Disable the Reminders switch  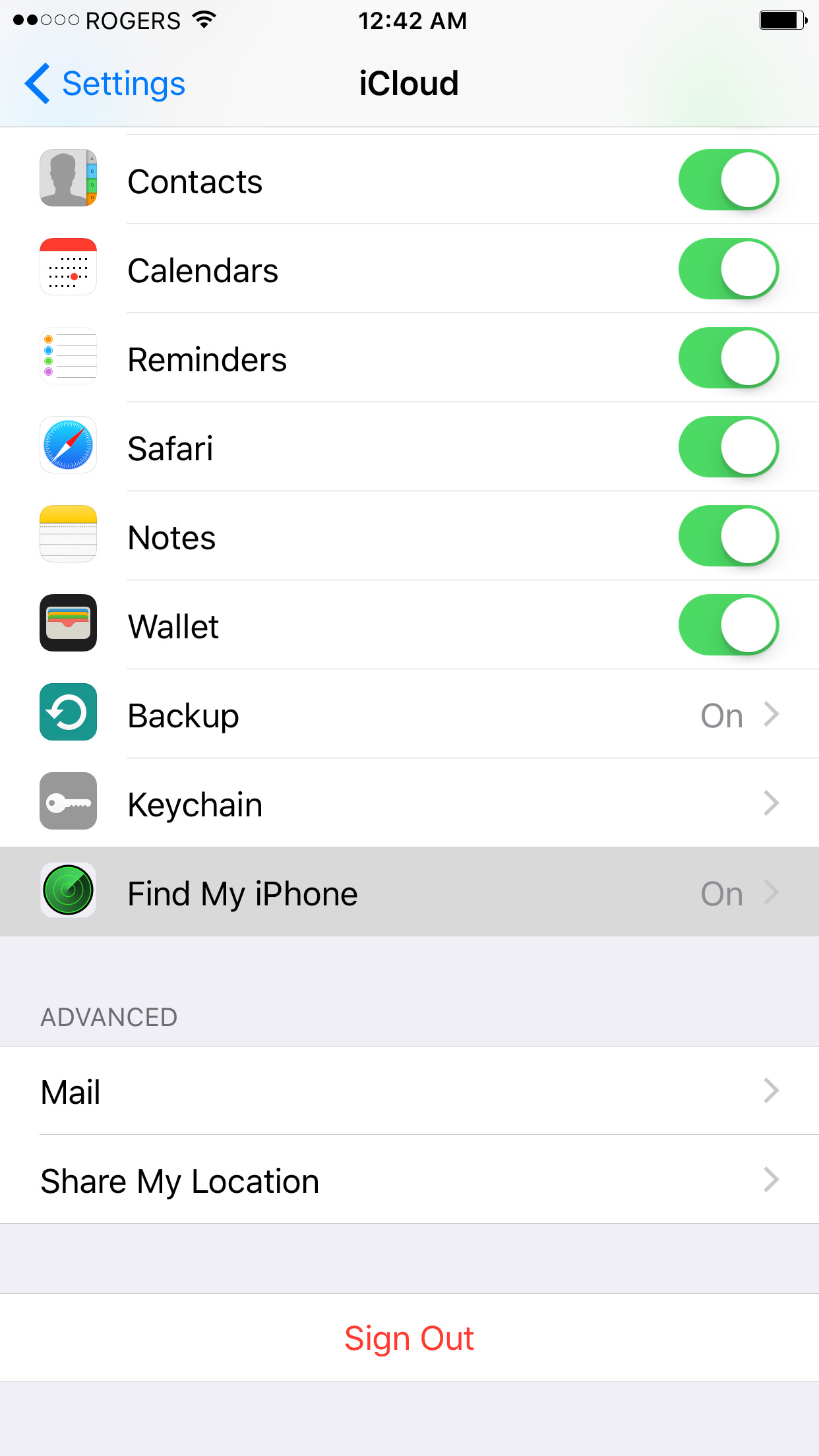[728, 358]
